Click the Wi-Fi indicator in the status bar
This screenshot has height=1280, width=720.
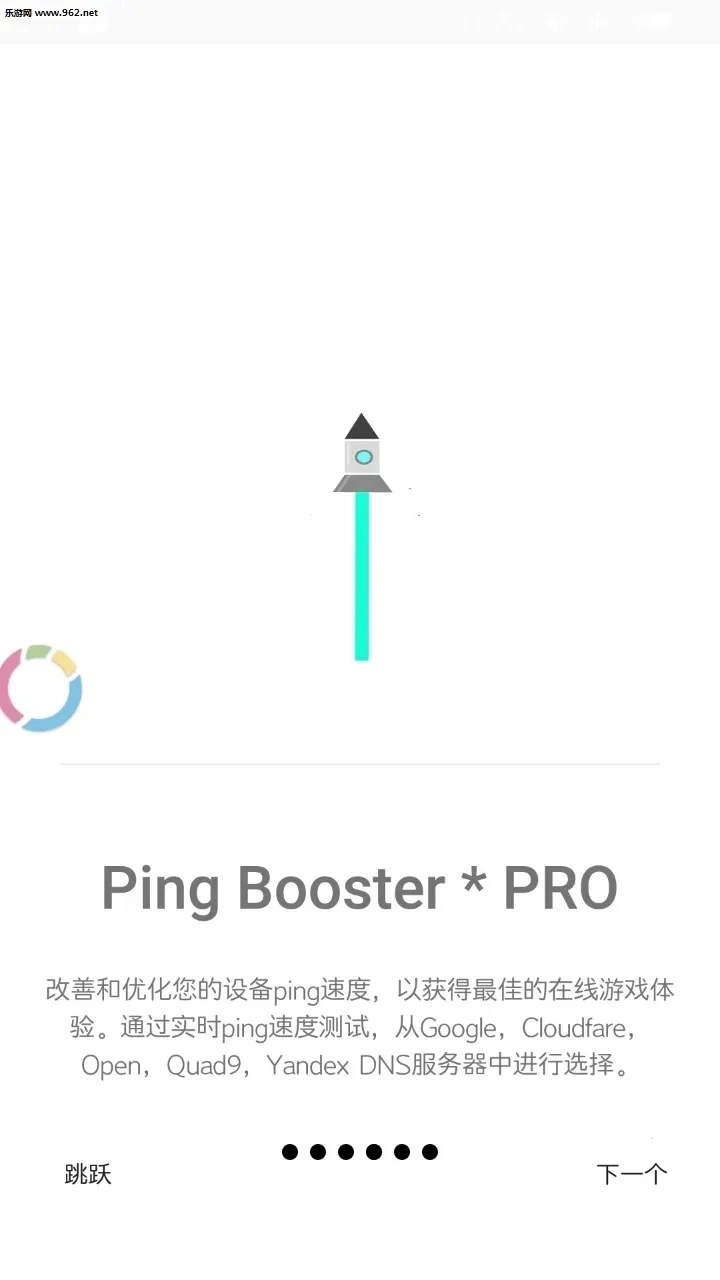(x=555, y=22)
